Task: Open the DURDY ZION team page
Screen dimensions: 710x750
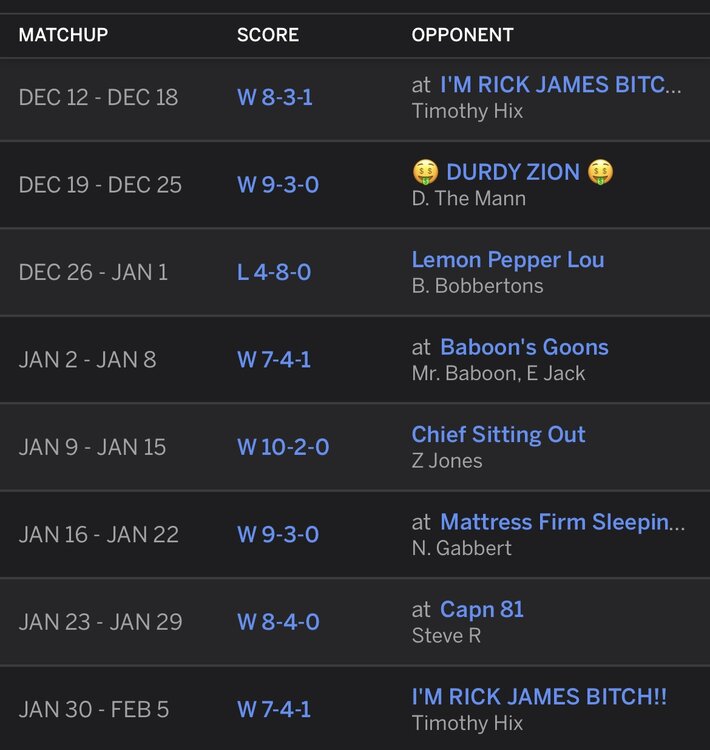Action: [512, 172]
